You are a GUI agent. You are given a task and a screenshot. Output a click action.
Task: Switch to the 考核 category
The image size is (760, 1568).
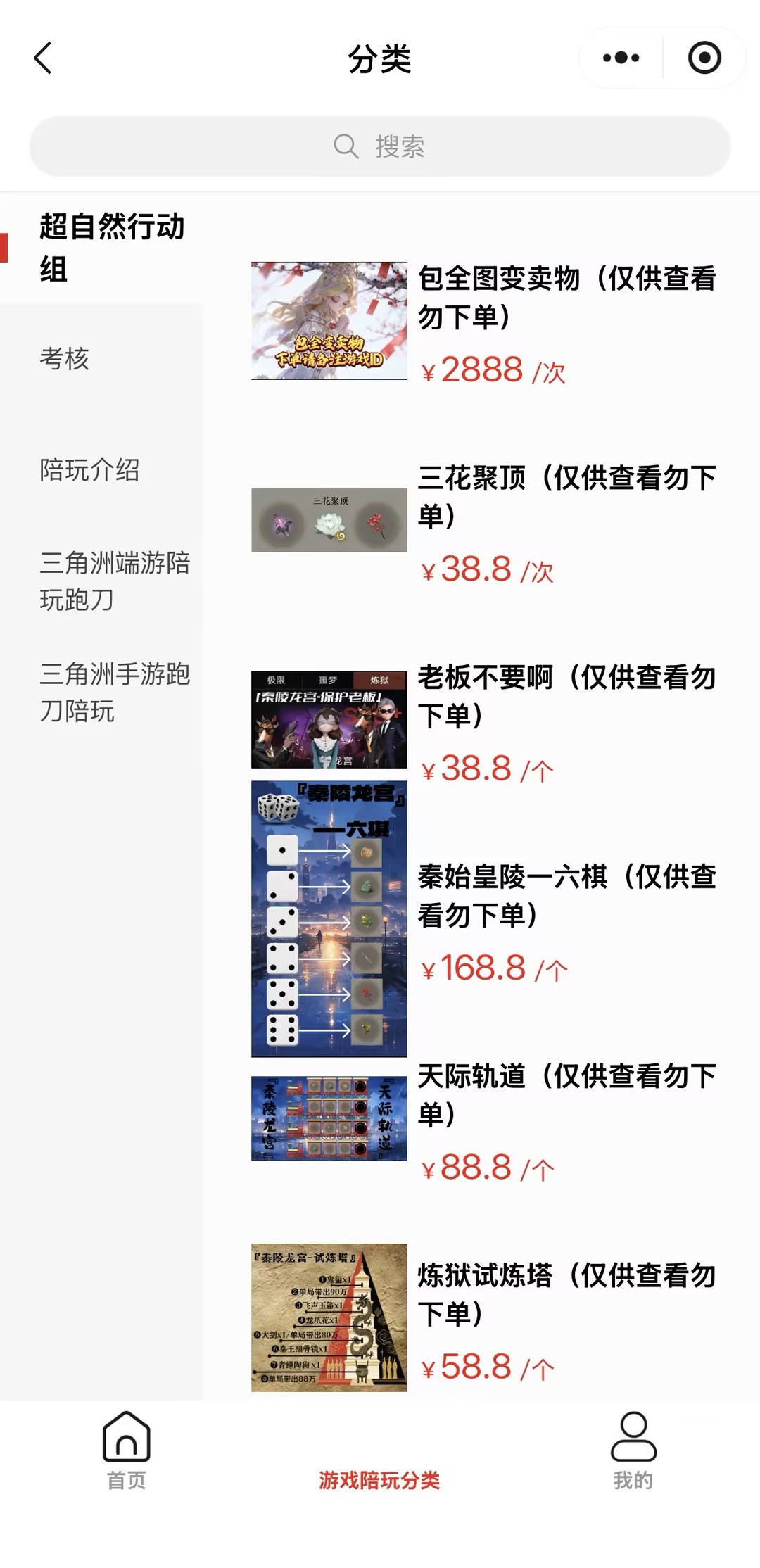coord(65,359)
